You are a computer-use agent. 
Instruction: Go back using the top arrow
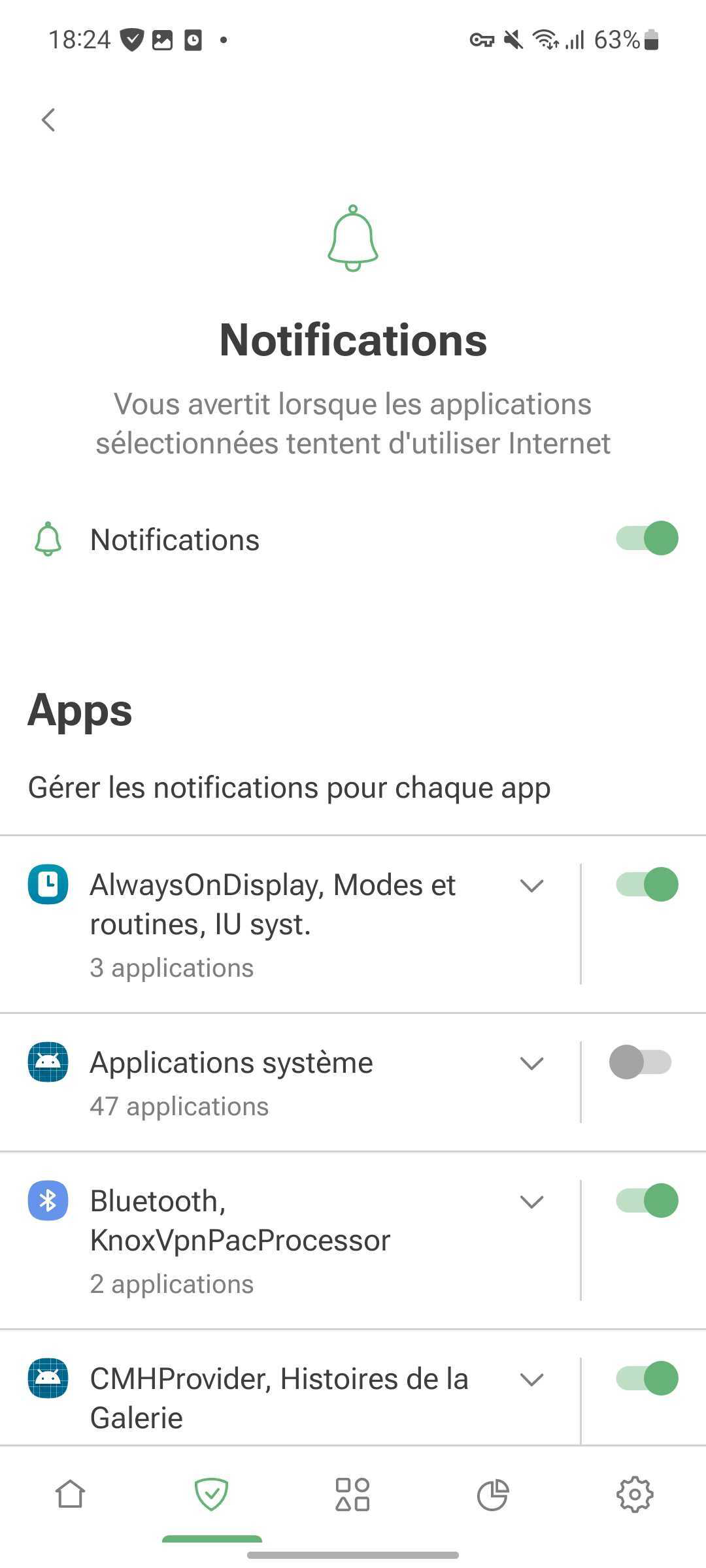(48, 120)
